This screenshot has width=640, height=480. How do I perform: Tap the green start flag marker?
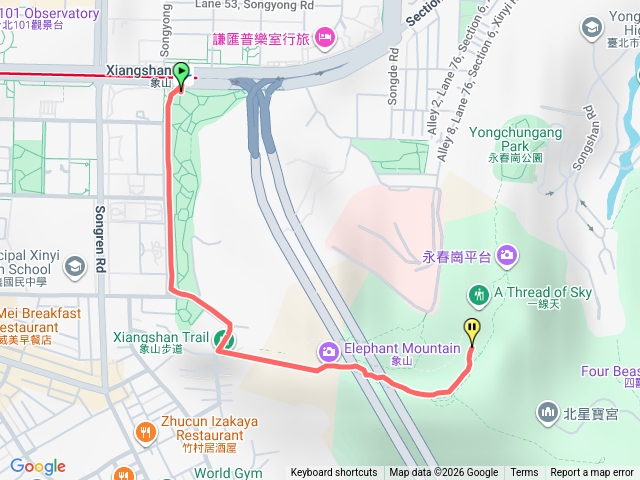coord(181,72)
